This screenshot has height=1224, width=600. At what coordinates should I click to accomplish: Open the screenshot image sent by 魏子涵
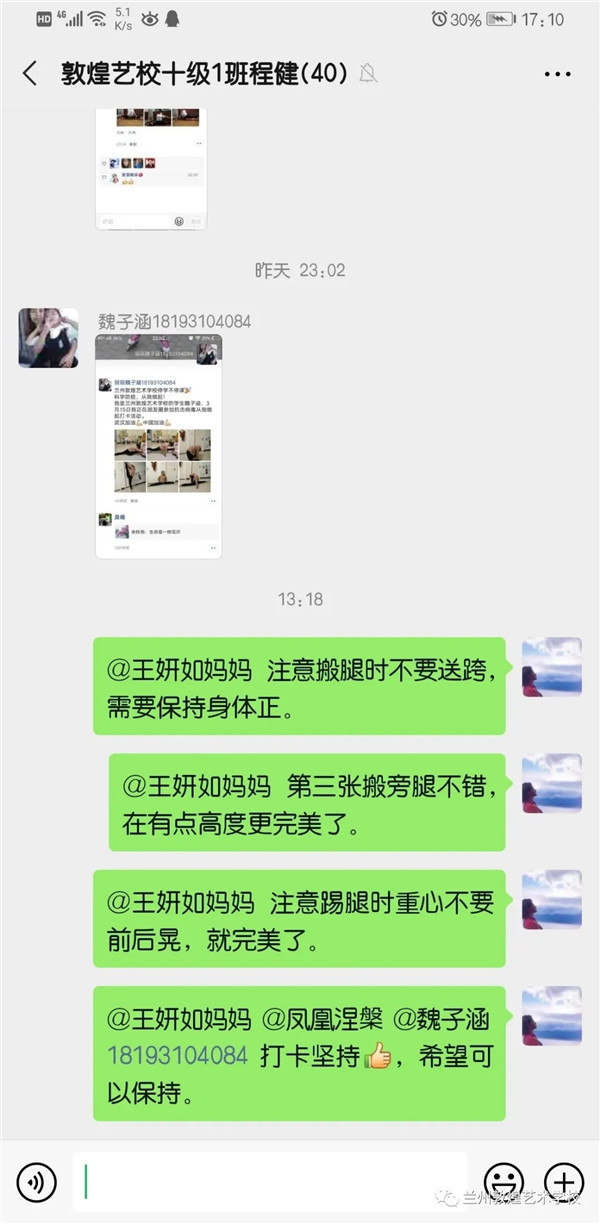coord(158,445)
